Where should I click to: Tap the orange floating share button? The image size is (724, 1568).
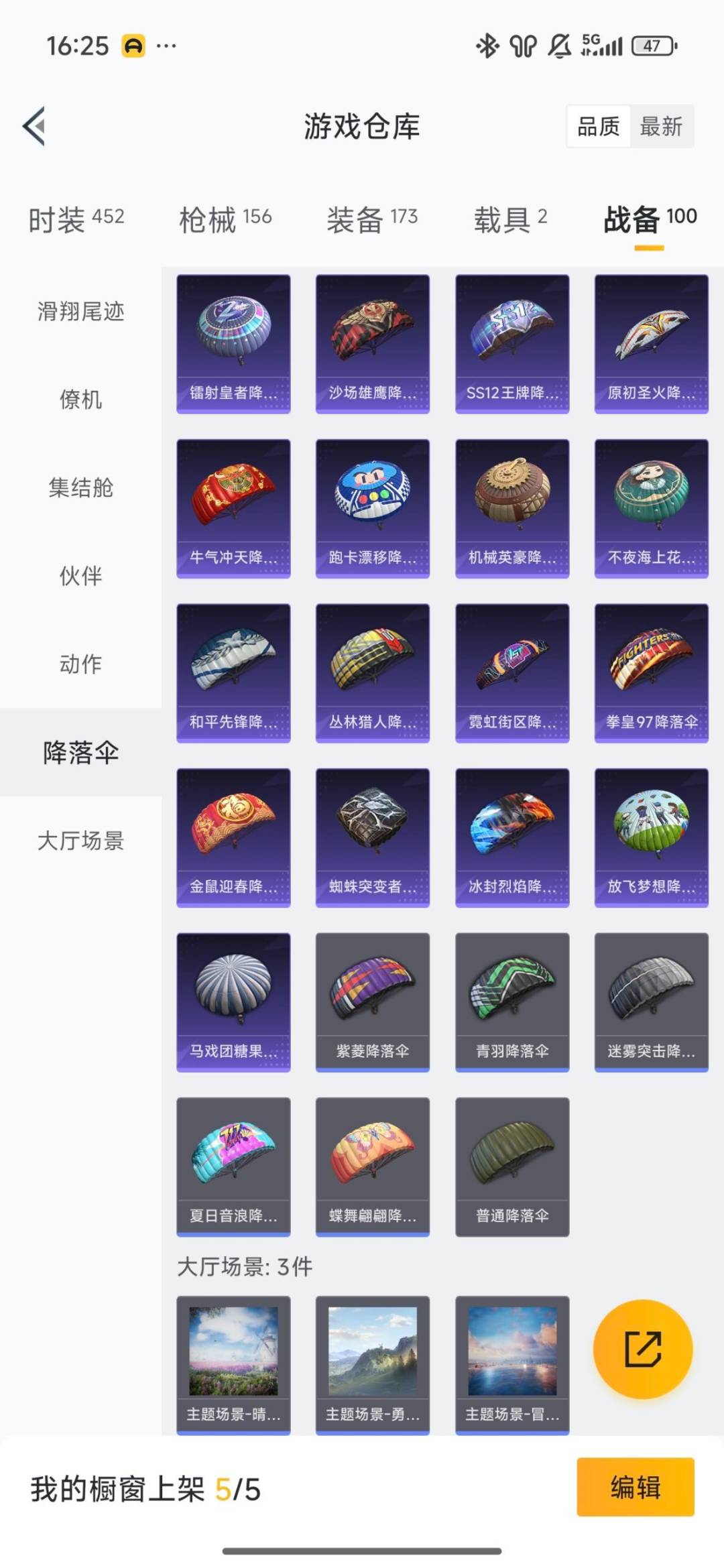pos(643,1349)
